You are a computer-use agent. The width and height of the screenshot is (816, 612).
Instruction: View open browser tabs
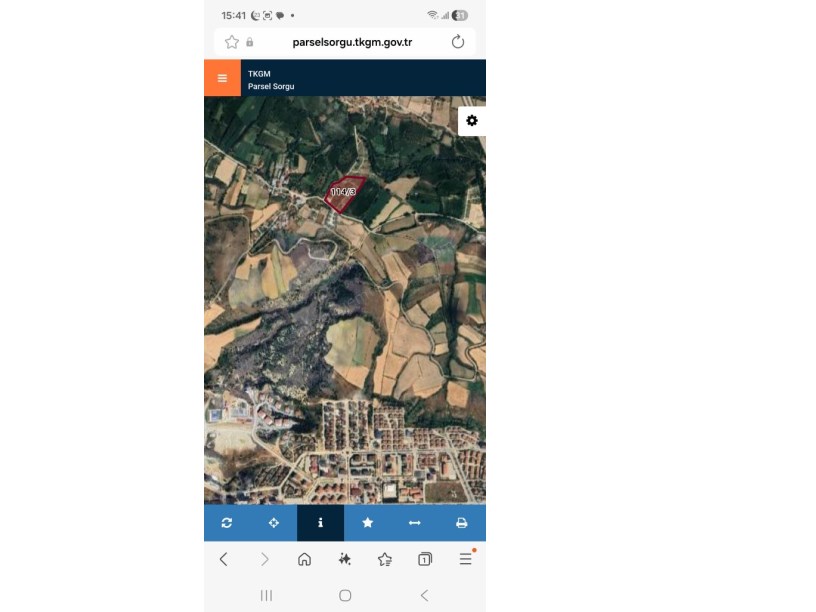coord(425,559)
